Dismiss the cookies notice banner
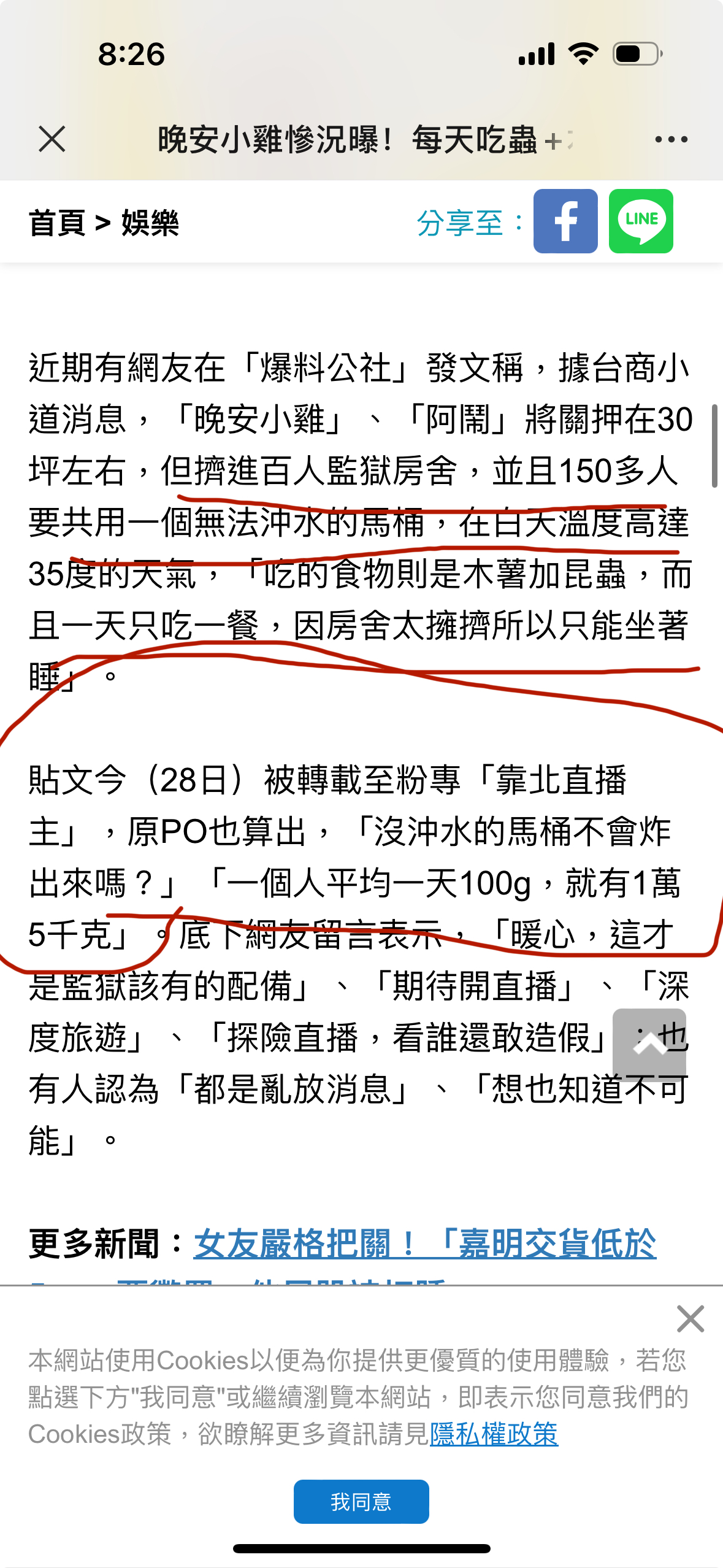Viewport: 723px width, 1568px height. [690, 1319]
